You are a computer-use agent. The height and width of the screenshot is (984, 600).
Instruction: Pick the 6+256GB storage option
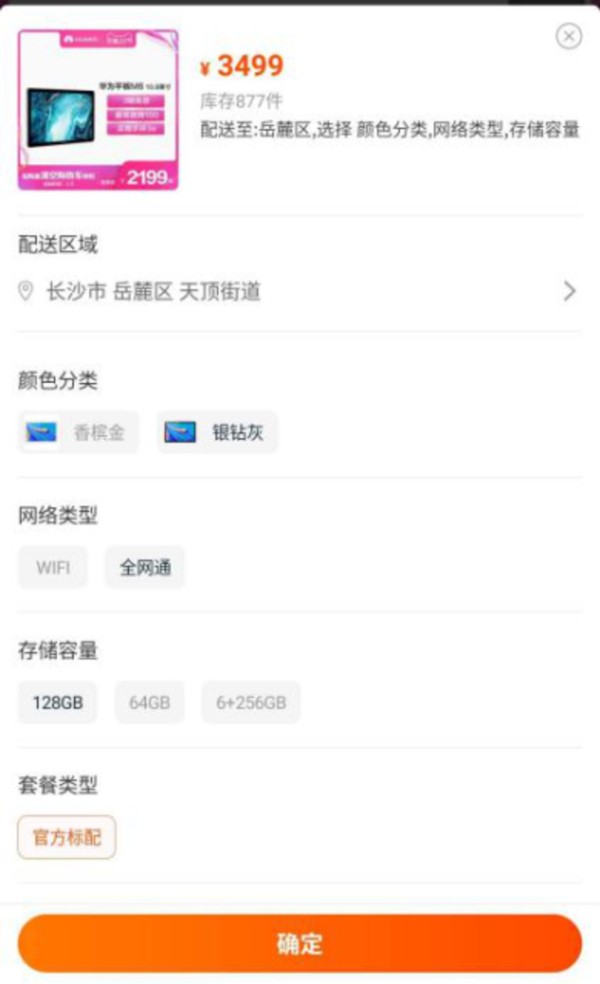pos(251,702)
